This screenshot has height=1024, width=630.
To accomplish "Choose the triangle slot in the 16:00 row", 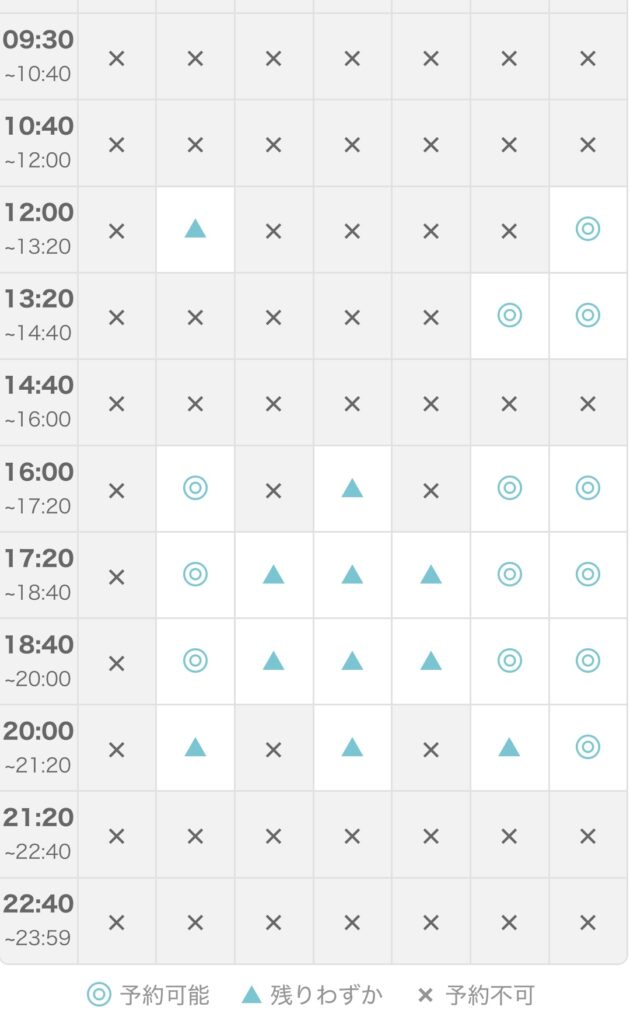I will click(x=352, y=488).
